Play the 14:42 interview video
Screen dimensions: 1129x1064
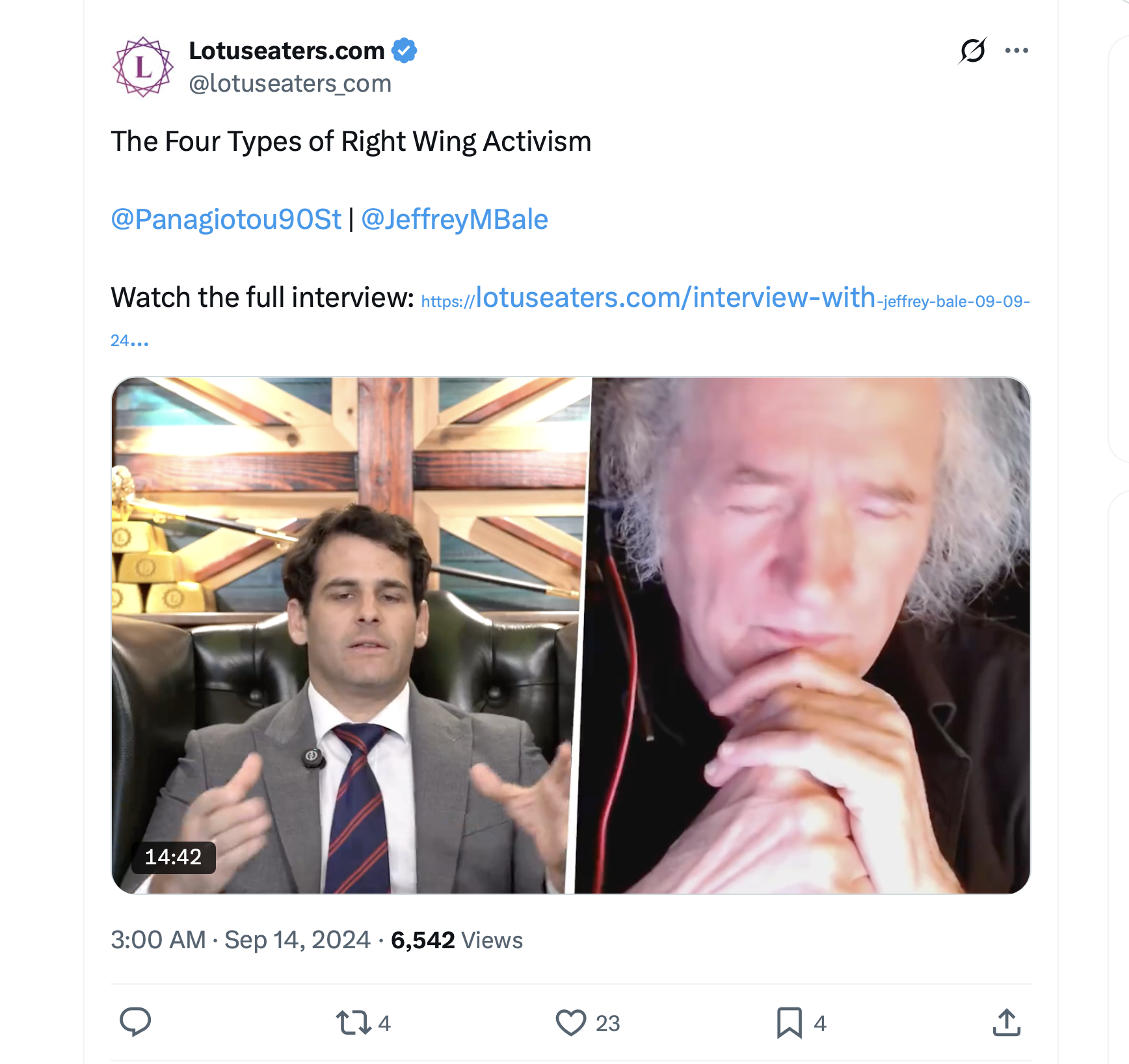tap(570, 635)
